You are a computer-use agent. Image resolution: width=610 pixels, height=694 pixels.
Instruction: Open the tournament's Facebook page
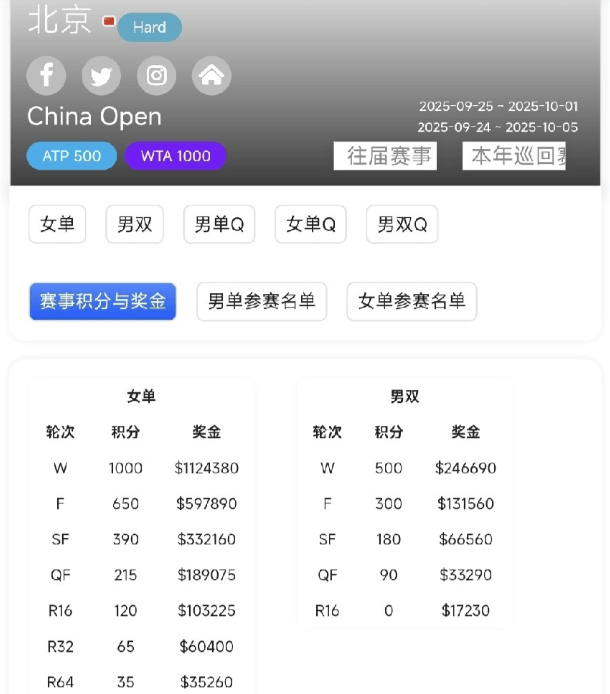[x=46, y=76]
